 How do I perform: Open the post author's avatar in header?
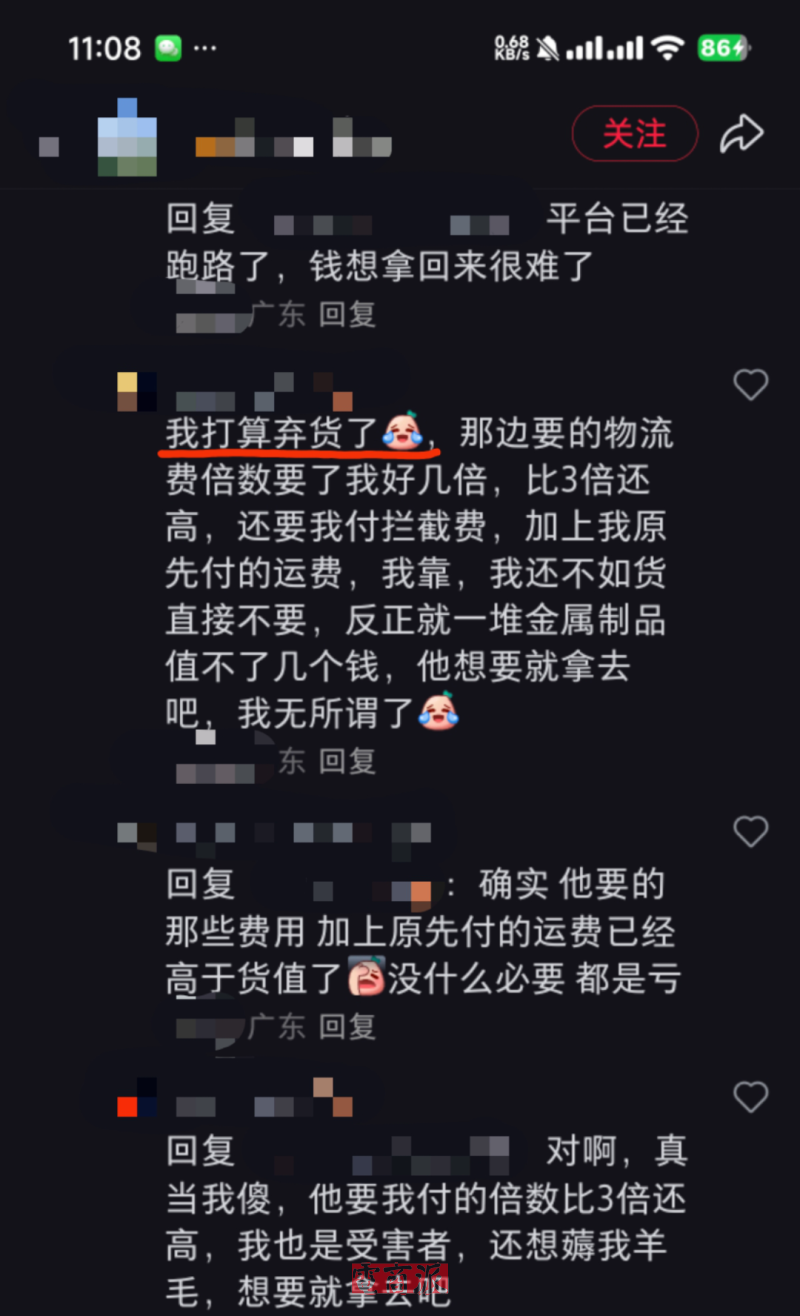coord(127,137)
